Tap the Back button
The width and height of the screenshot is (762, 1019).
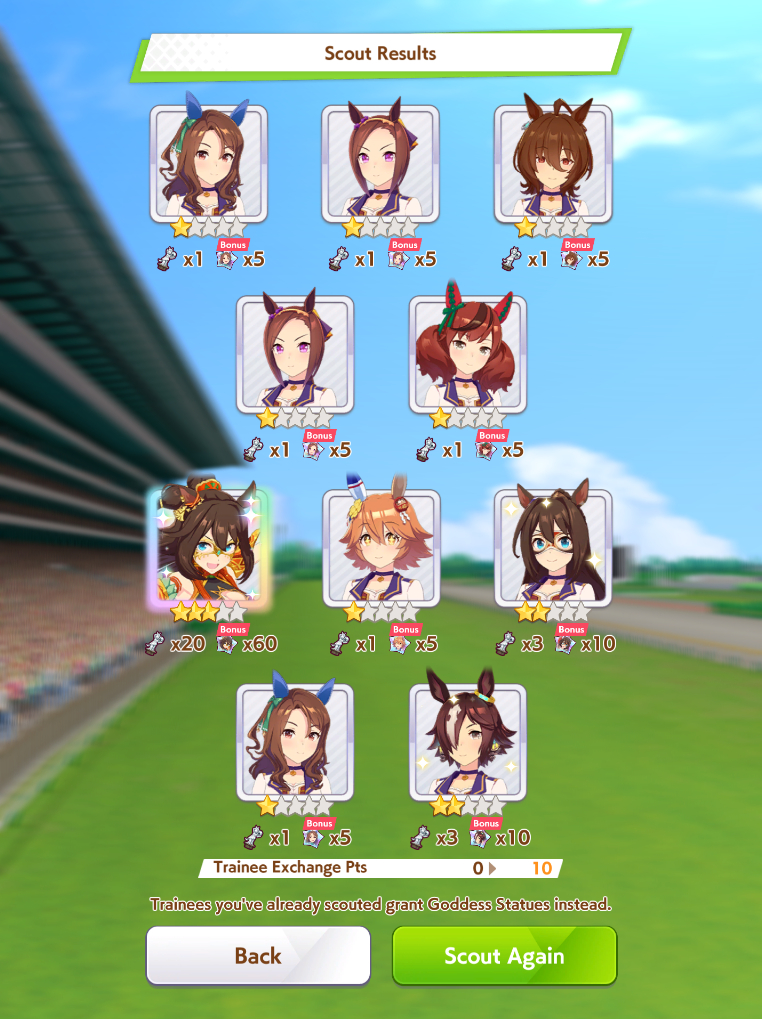258,955
